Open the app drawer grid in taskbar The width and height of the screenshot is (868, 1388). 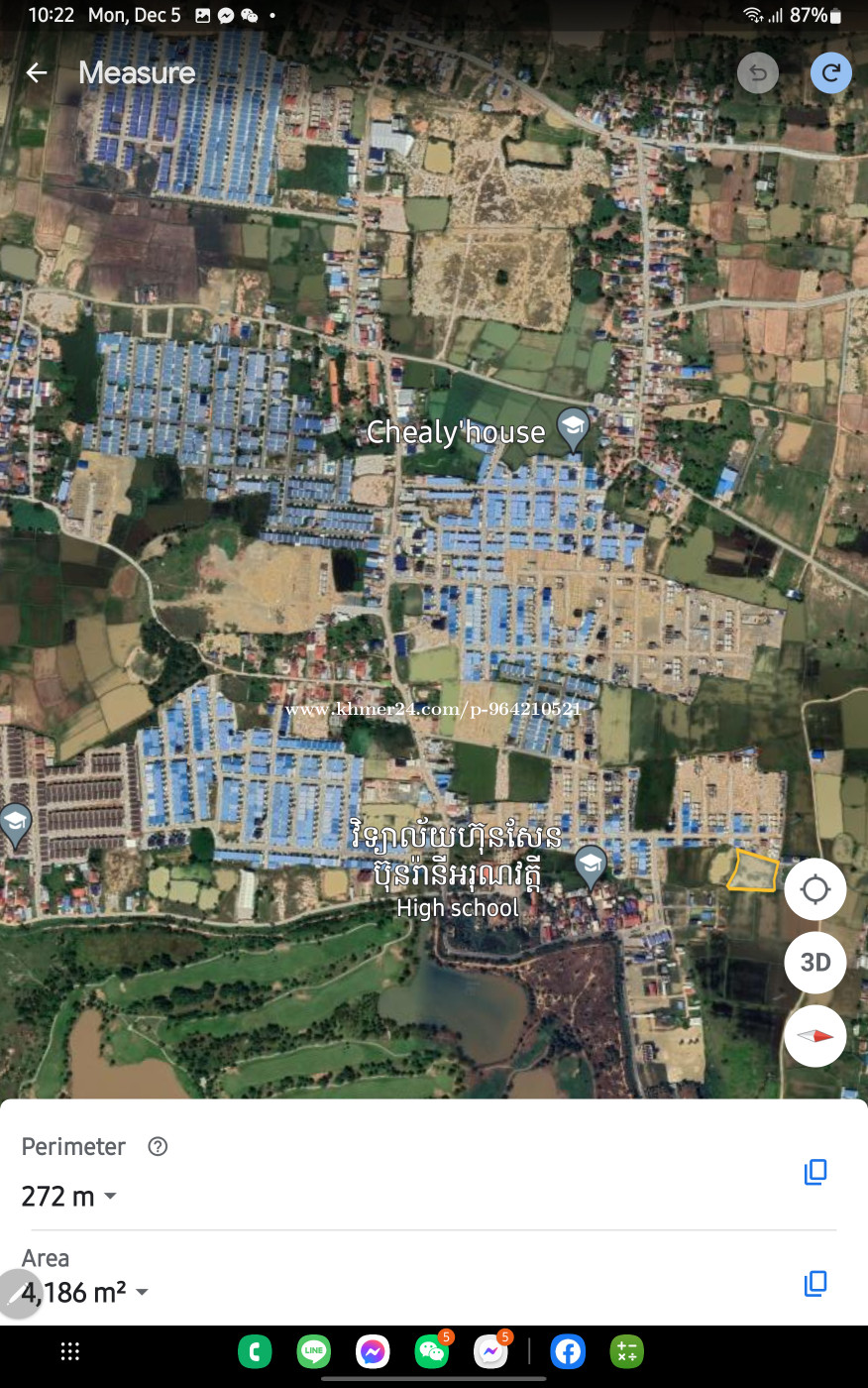(69, 1351)
